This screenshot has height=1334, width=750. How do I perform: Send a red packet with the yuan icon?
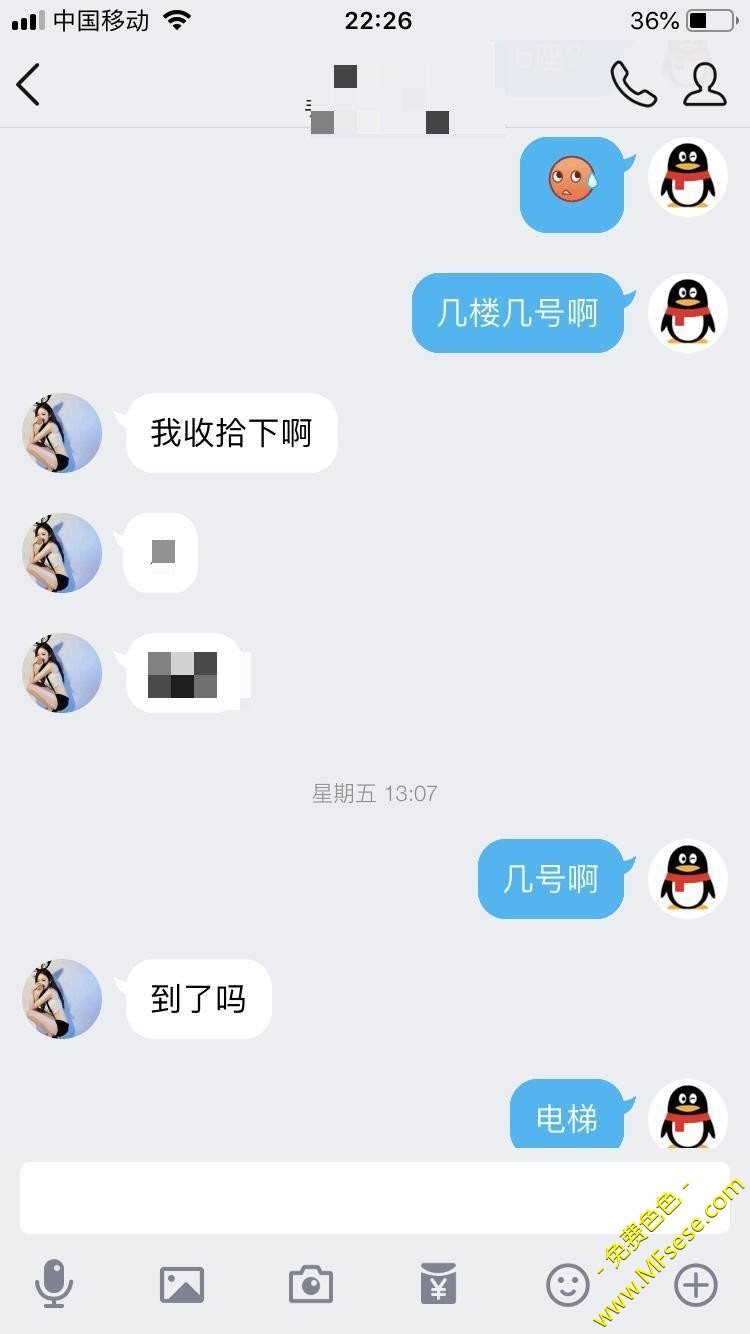point(438,1284)
